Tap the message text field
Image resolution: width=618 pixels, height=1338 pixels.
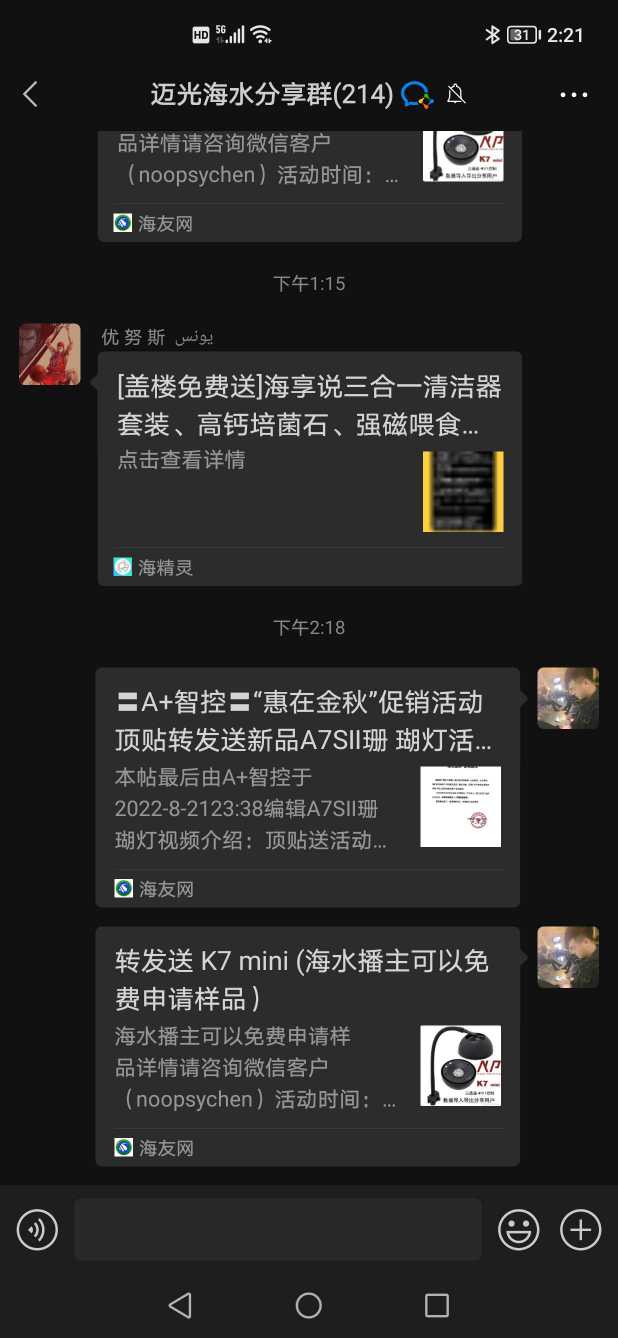click(x=277, y=1229)
